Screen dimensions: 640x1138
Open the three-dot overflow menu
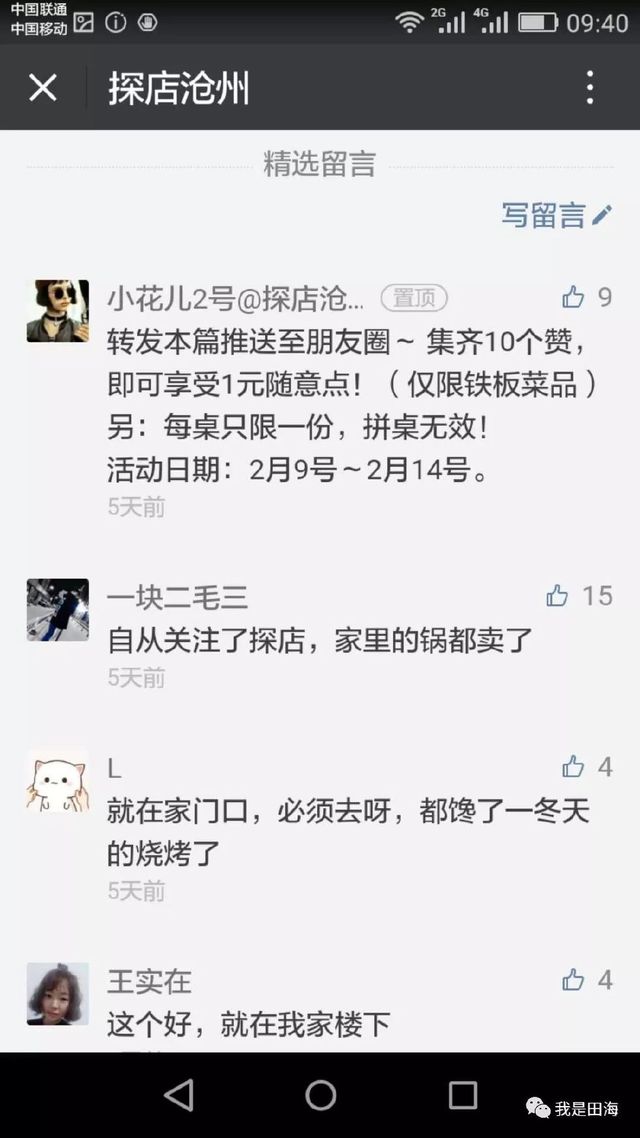[590, 88]
